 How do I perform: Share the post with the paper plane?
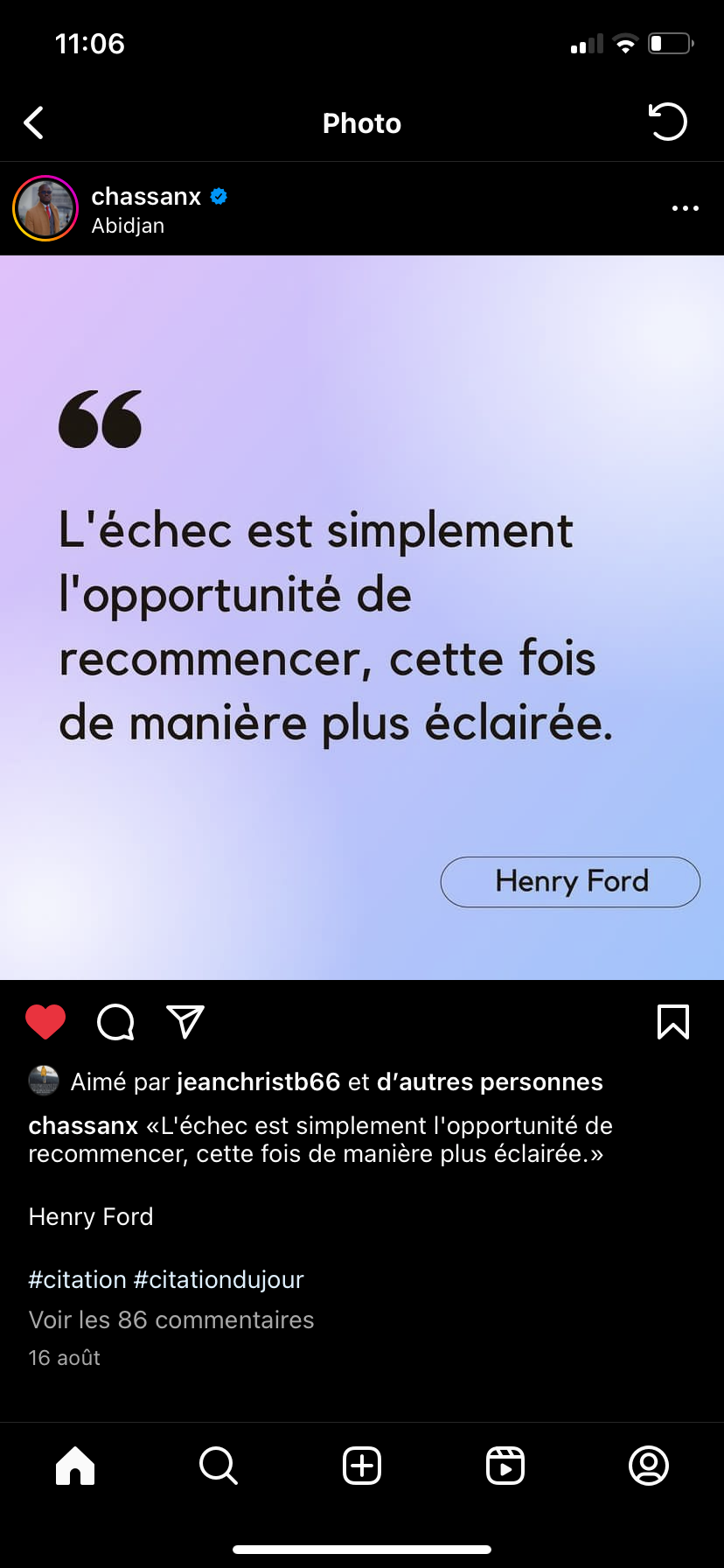(185, 1021)
